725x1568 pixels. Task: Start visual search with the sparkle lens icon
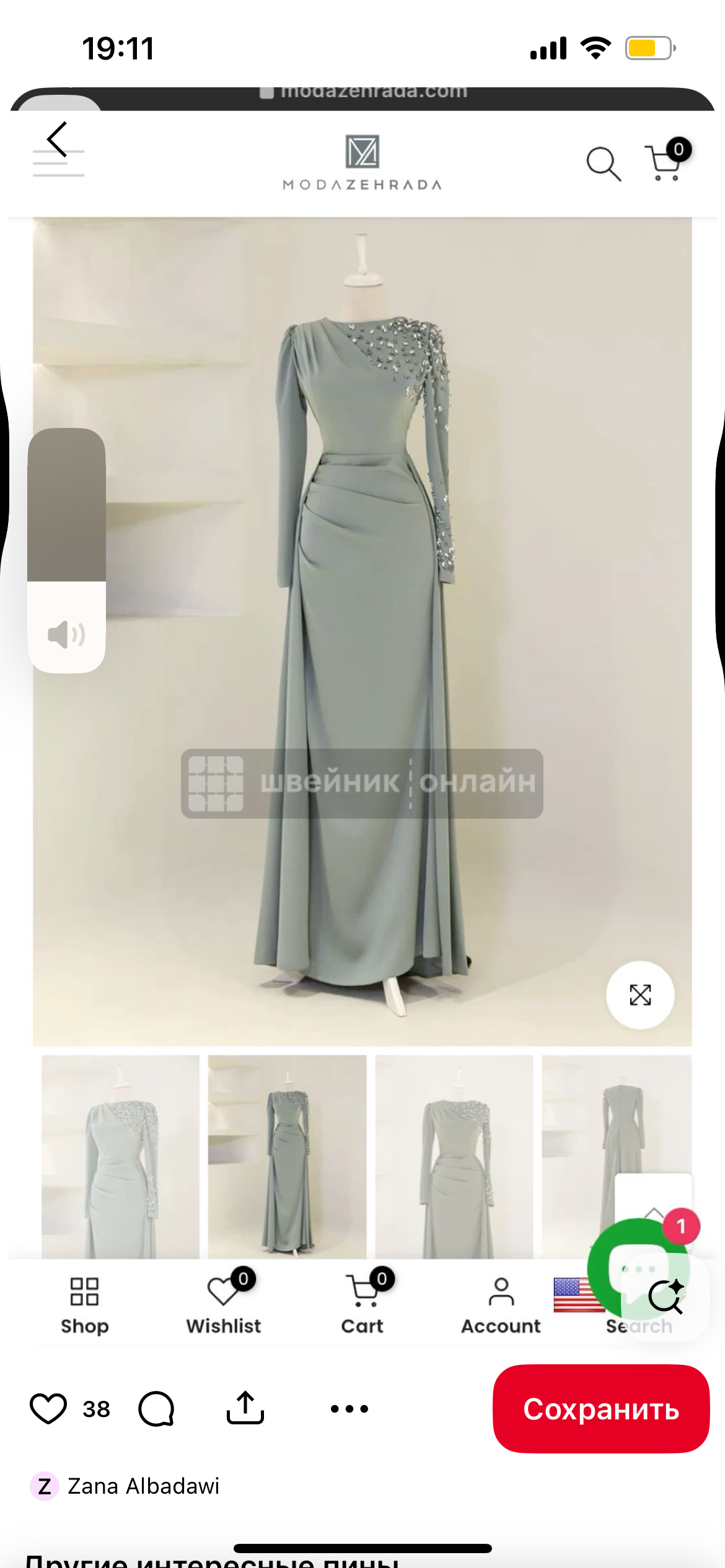pyautogui.click(x=666, y=1296)
